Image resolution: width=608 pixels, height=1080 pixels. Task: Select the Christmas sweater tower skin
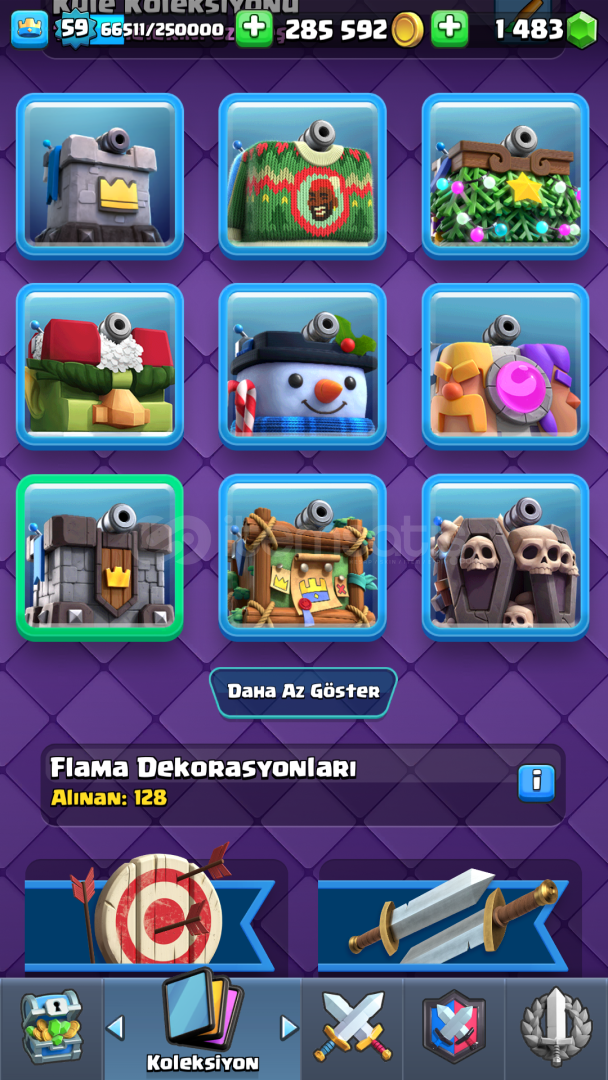pos(302,176)
